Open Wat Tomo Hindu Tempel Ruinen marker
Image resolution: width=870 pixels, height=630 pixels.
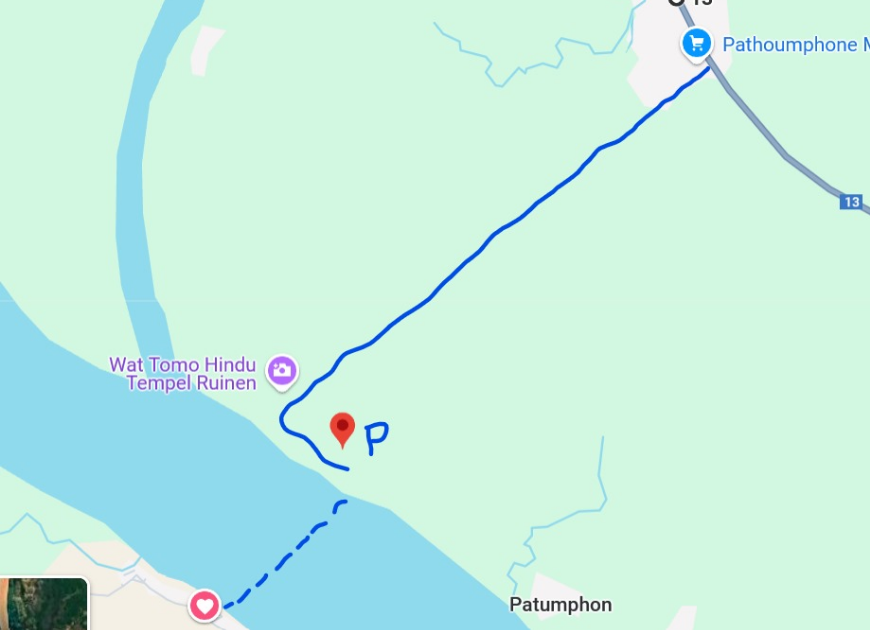coord(282,371)
